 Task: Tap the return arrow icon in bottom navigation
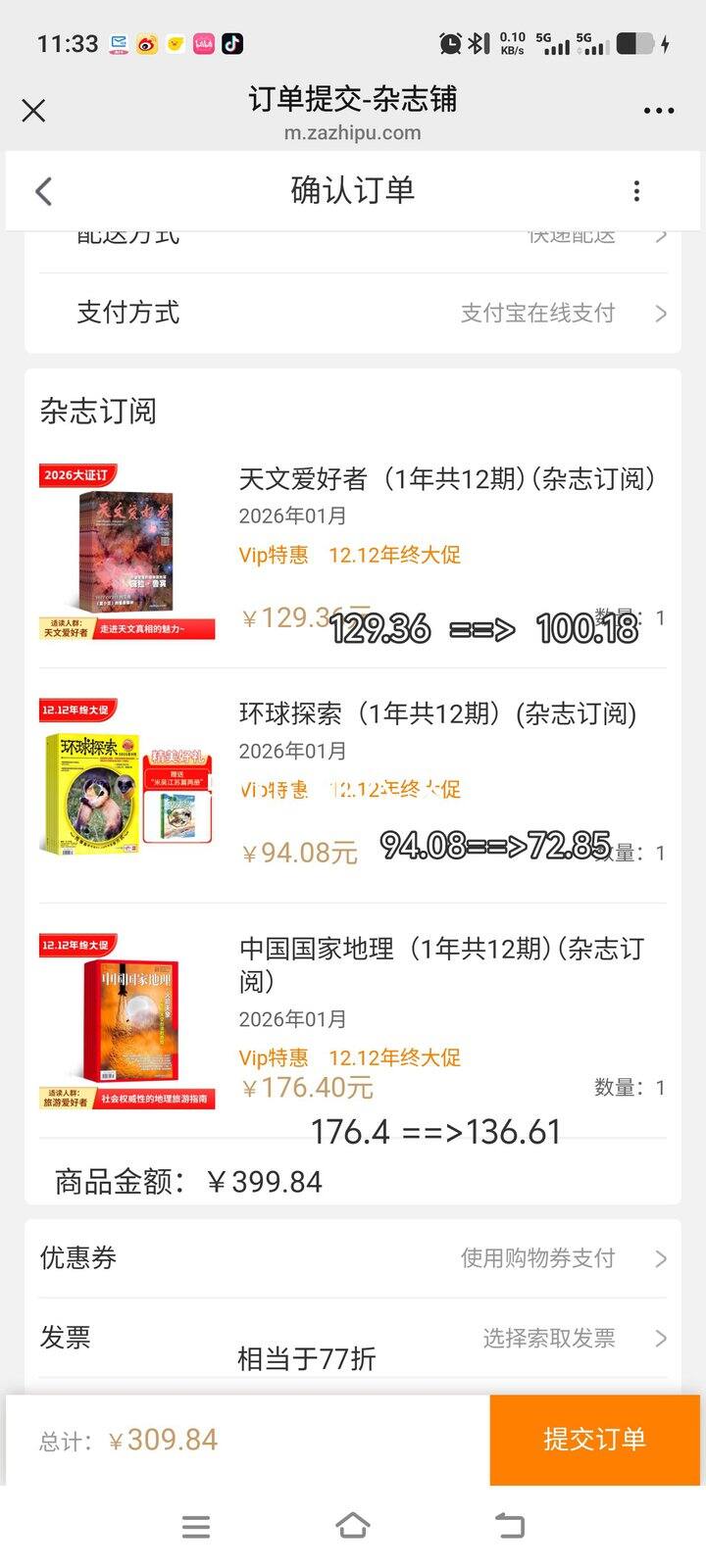click(509, 1526)
